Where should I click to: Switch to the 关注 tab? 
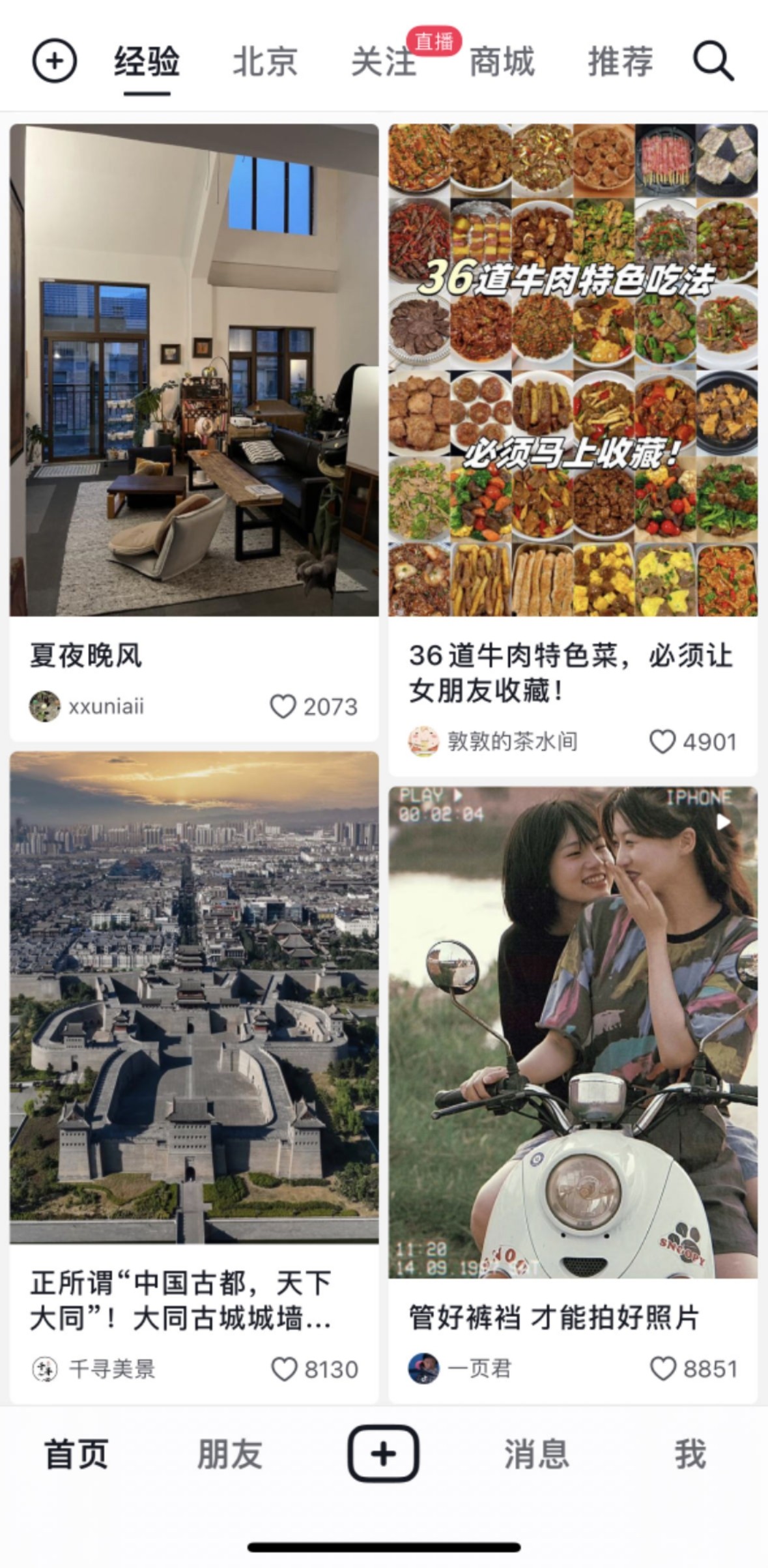pos(384,61)
